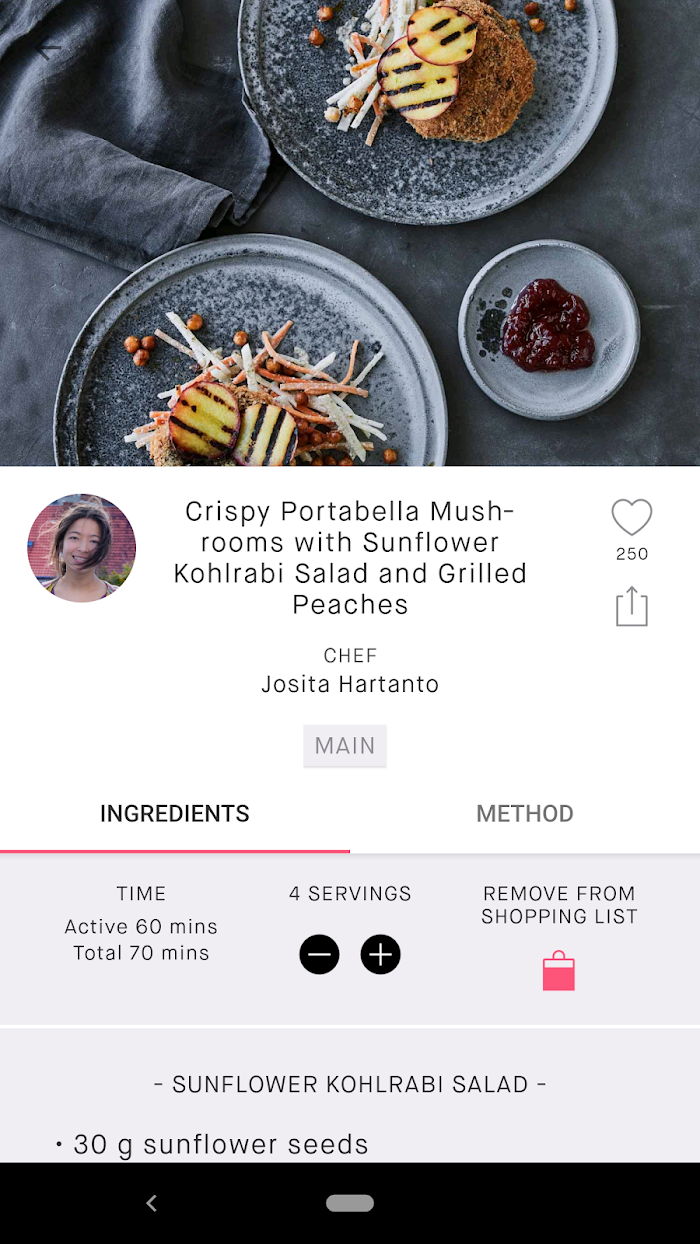Tap the MAIN category chip
This screenshot has height=1244, width=700.
click(345, 746)
